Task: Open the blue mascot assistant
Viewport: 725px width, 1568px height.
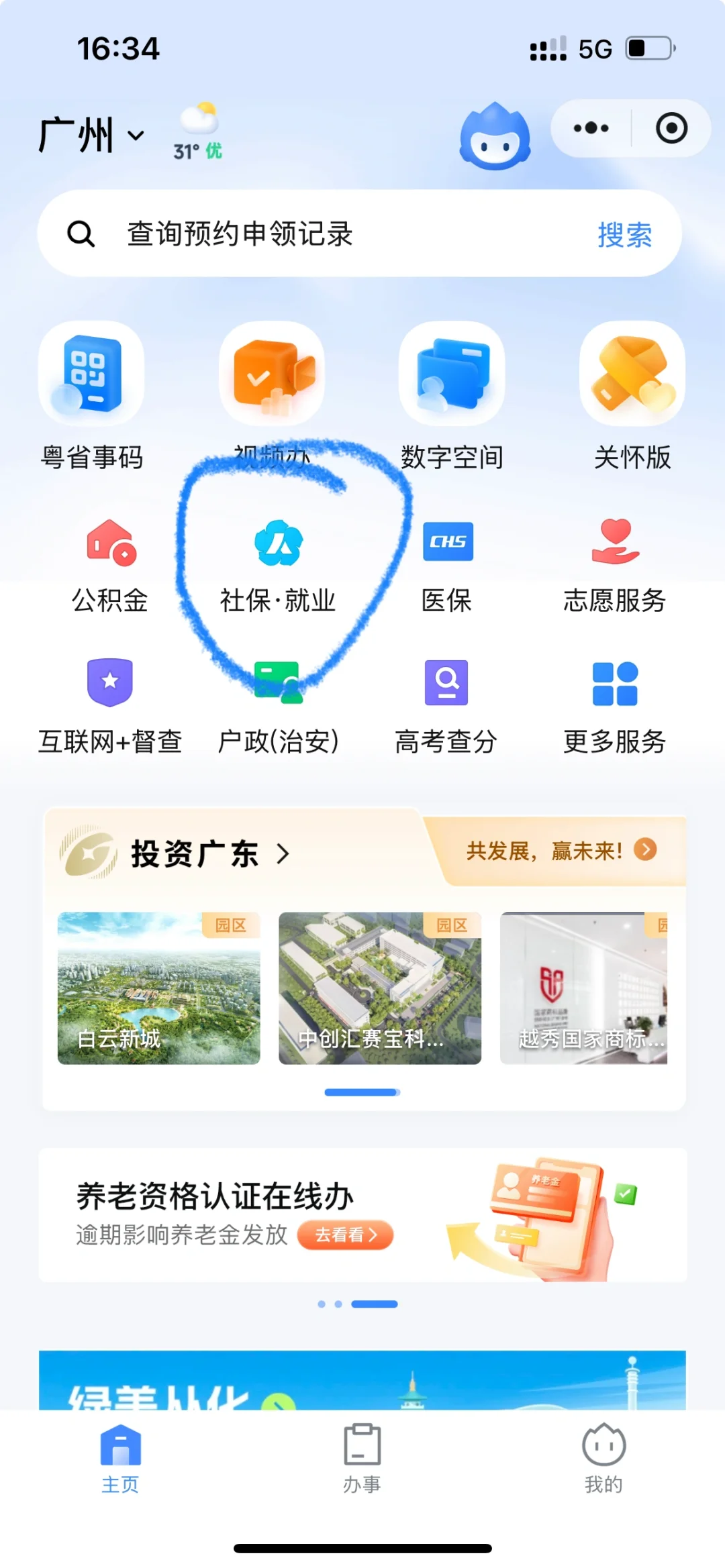Action: (495, 137)
